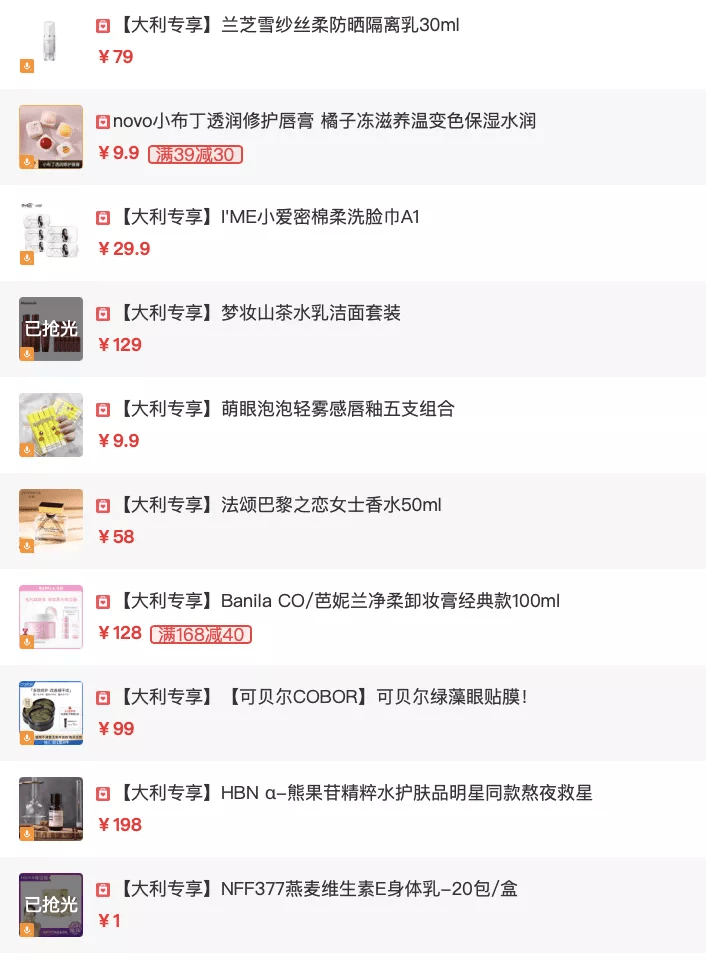The image size is (706, 962).
Task: View the NFF377燕麦维生素E身体乳 listing
Action: [x=368, y=890]
